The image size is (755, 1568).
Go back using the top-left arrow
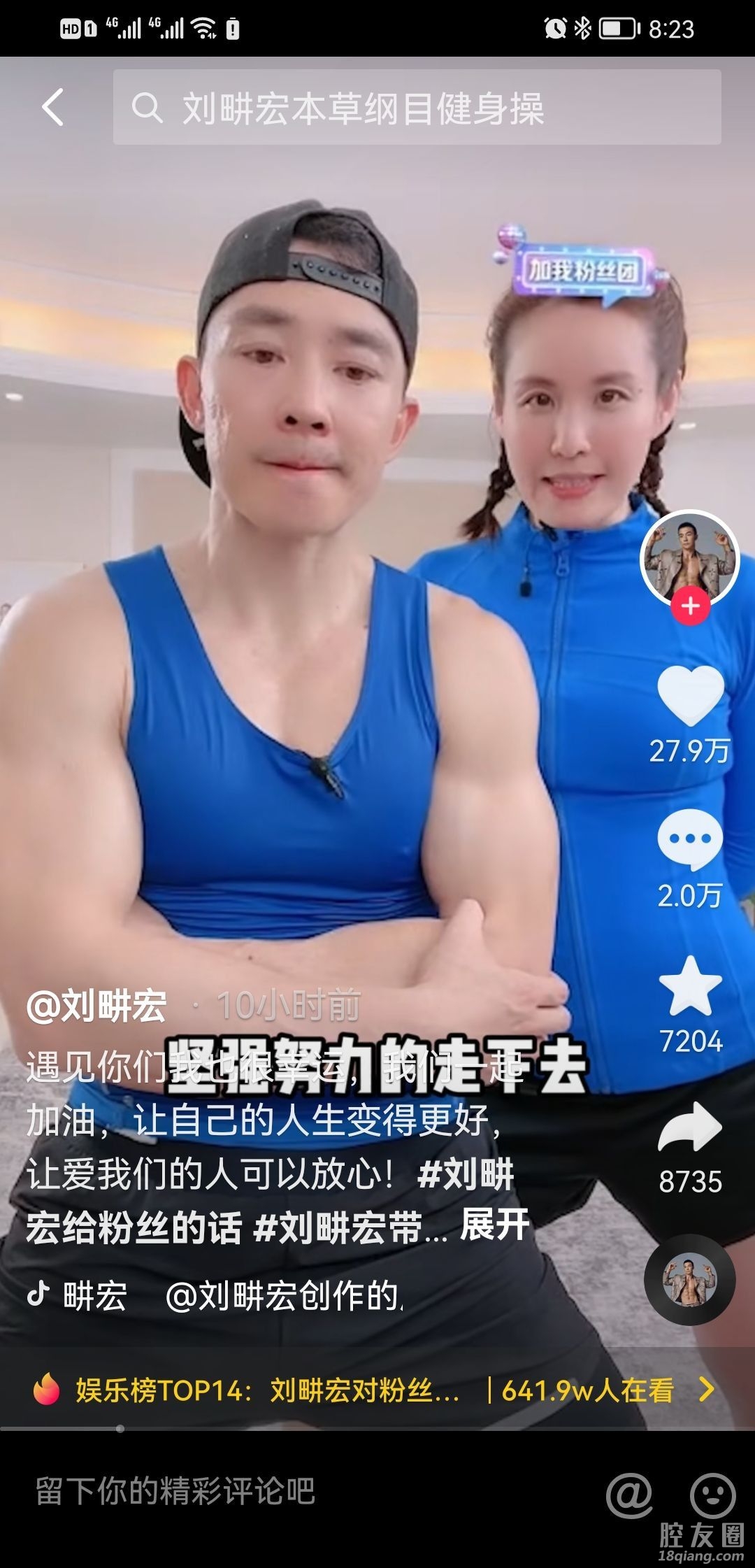52,107
